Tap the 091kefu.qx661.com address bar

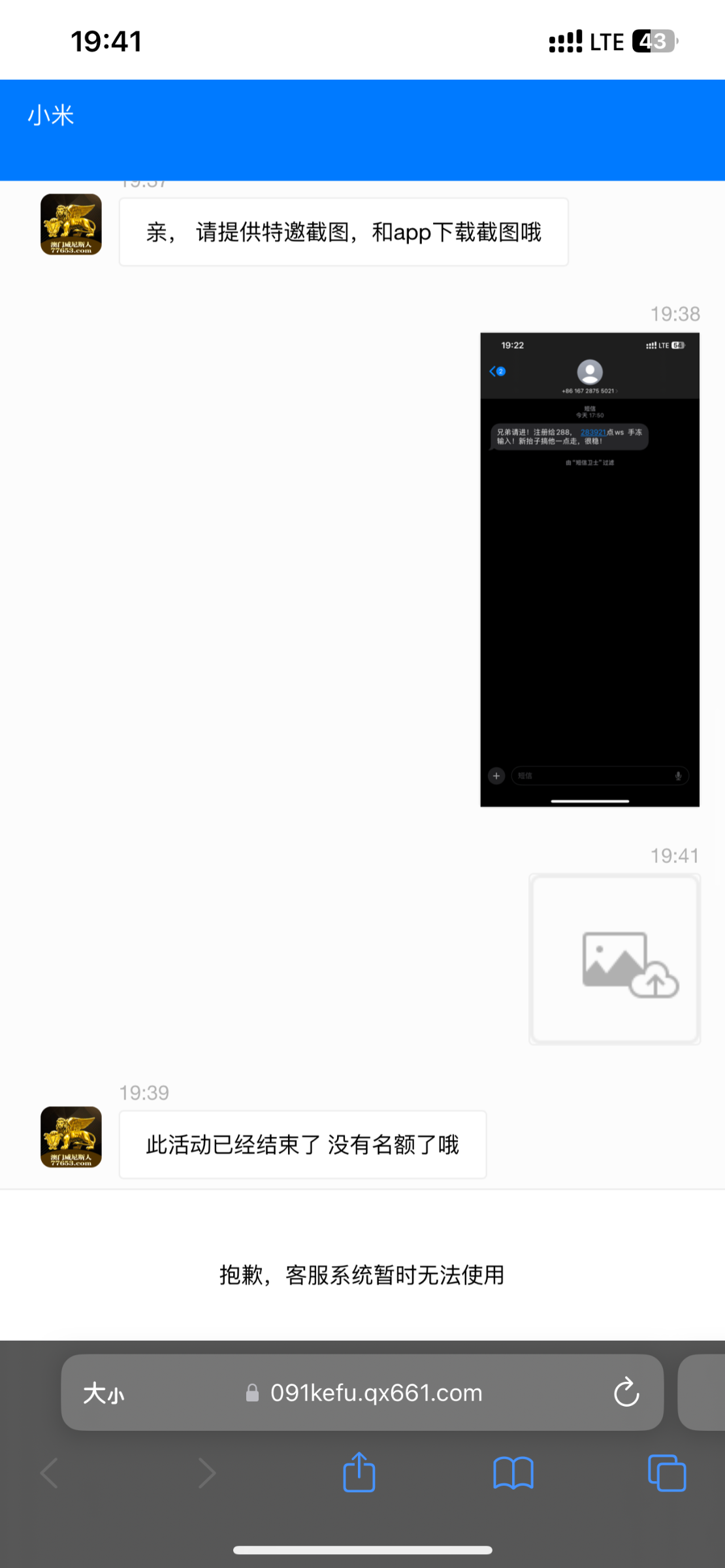click(x=376, y=1393)
